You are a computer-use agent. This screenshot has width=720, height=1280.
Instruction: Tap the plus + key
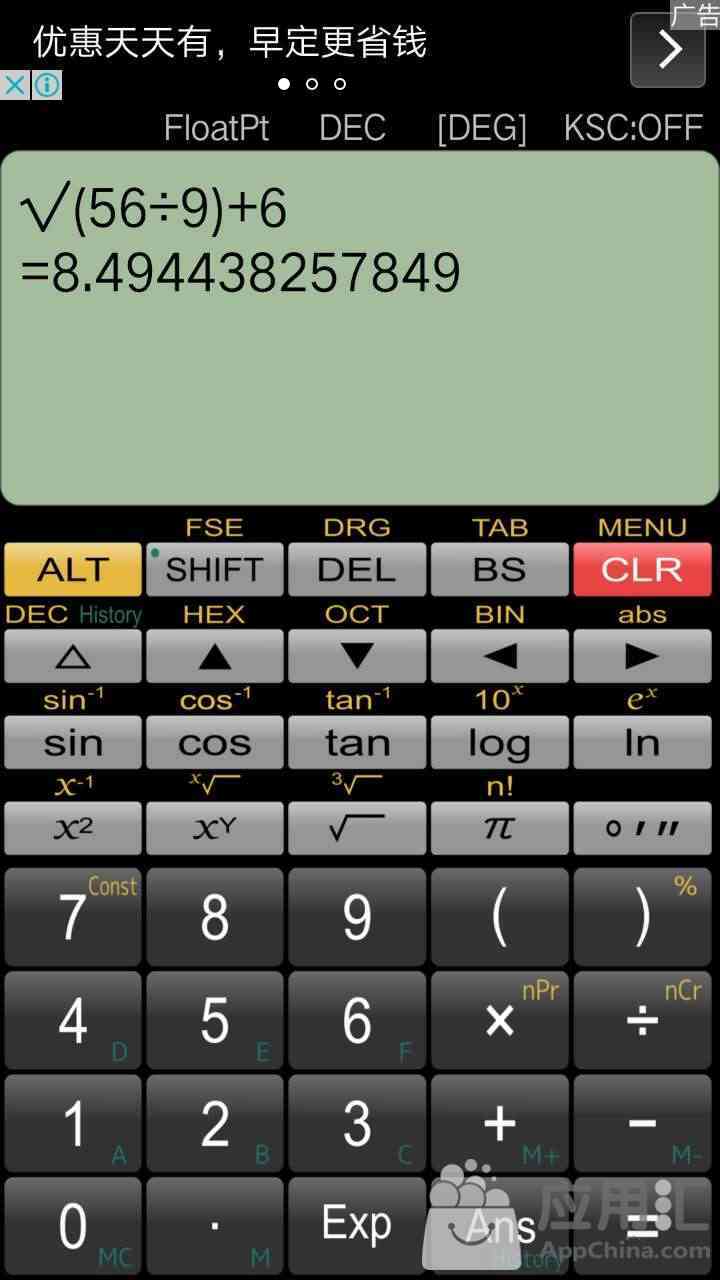click(499, 1123)
